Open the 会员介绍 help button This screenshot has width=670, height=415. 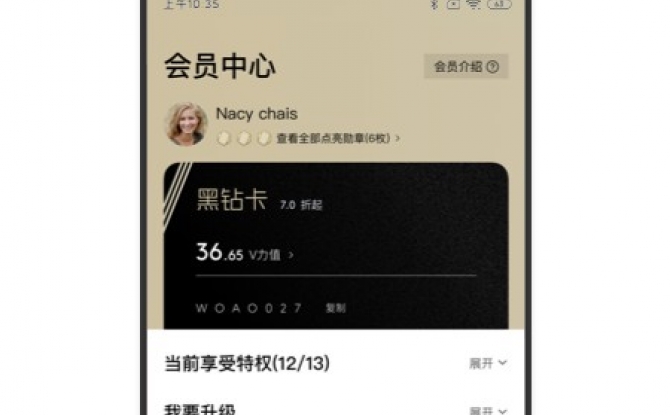465,67
